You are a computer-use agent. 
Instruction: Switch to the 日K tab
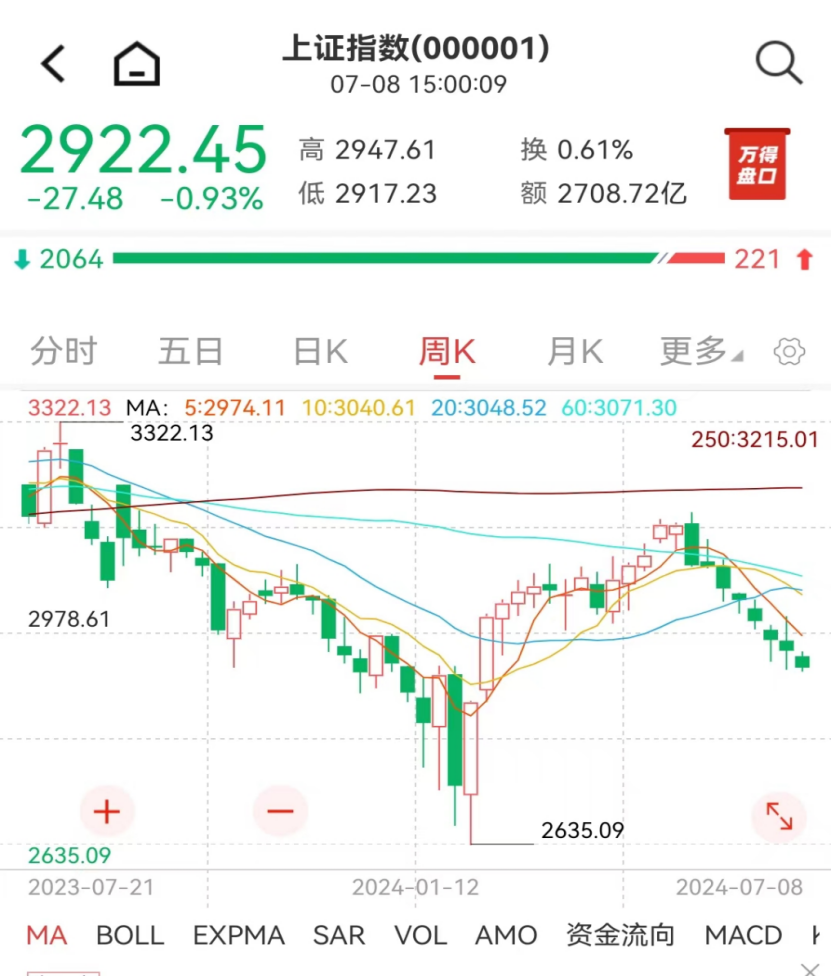pos(321,351)
